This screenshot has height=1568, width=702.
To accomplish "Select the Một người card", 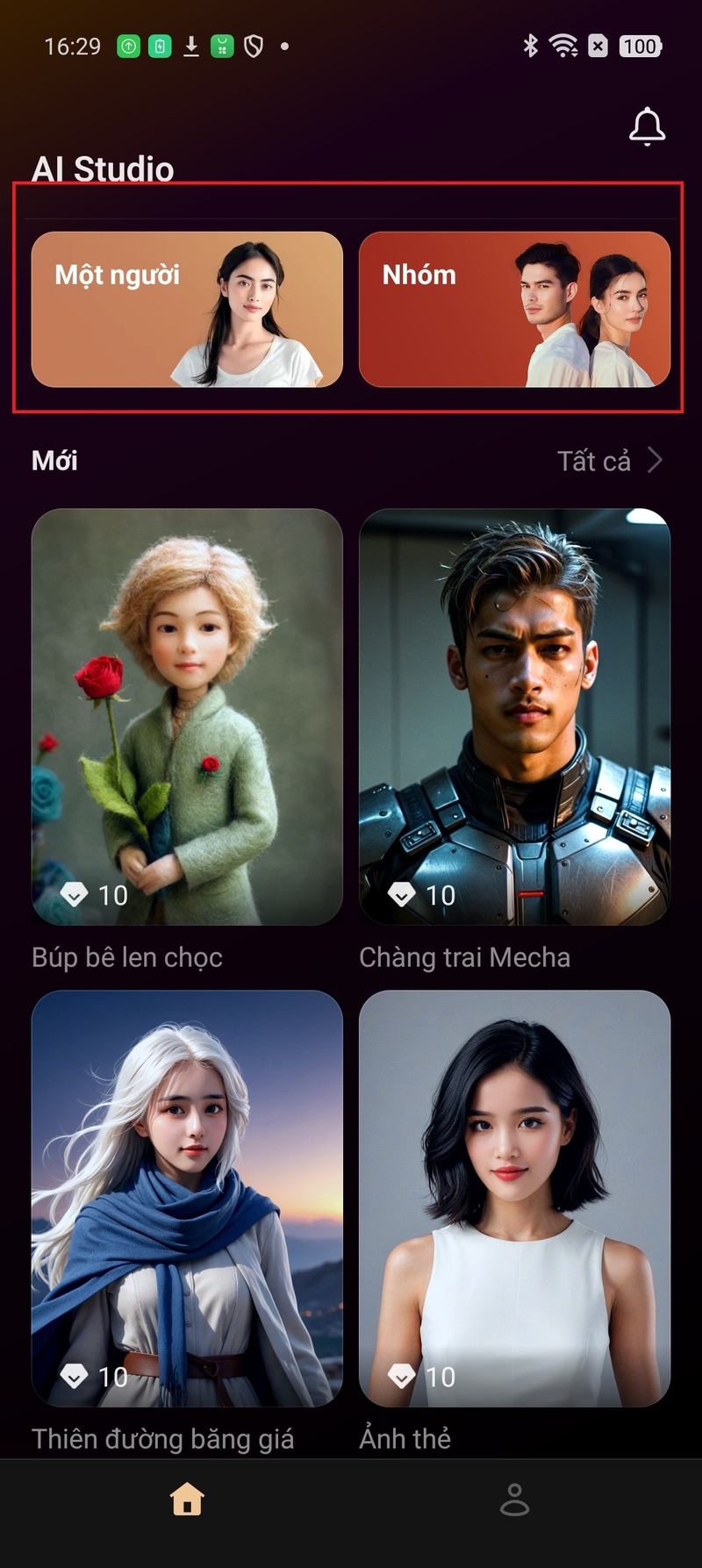I will (187, 309).
